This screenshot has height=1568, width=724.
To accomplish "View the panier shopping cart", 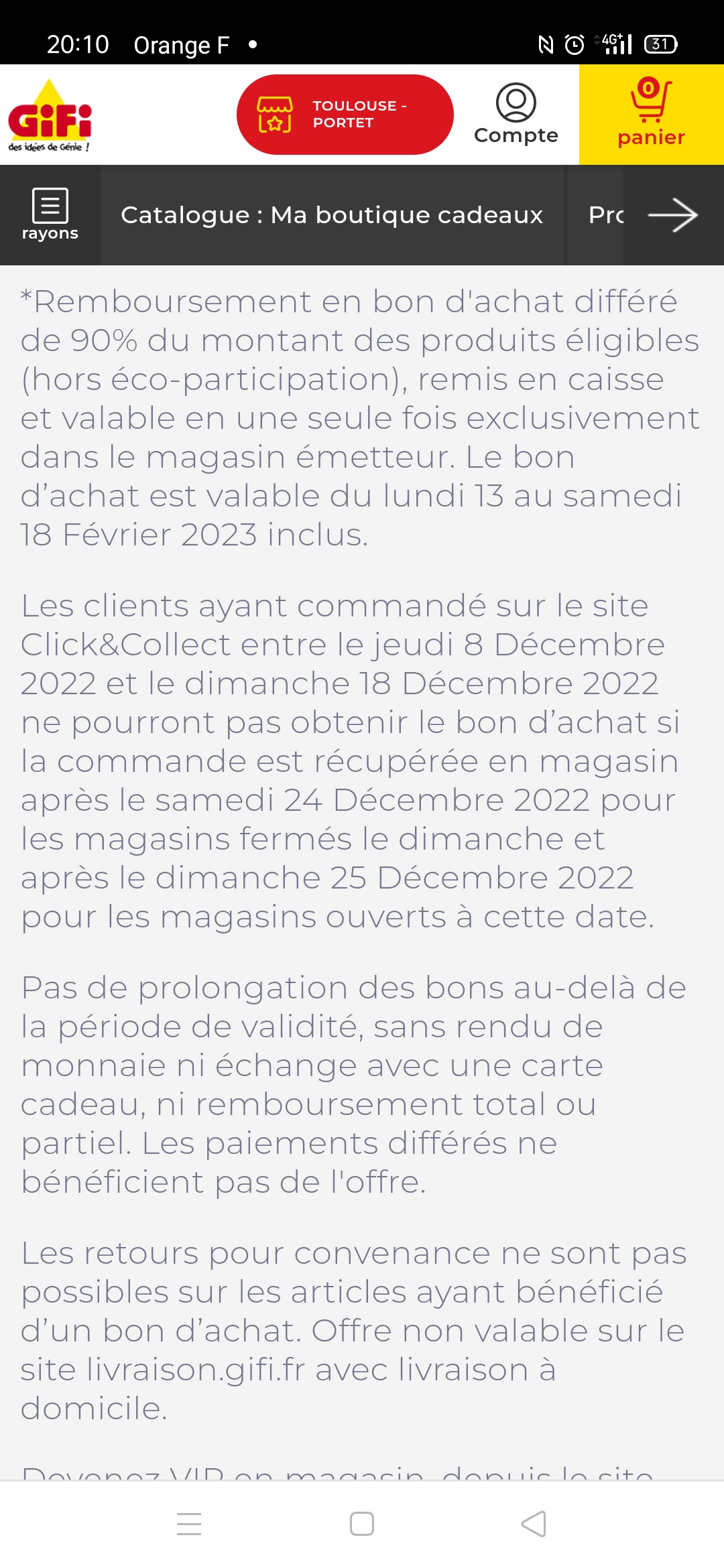I will 651,115.
